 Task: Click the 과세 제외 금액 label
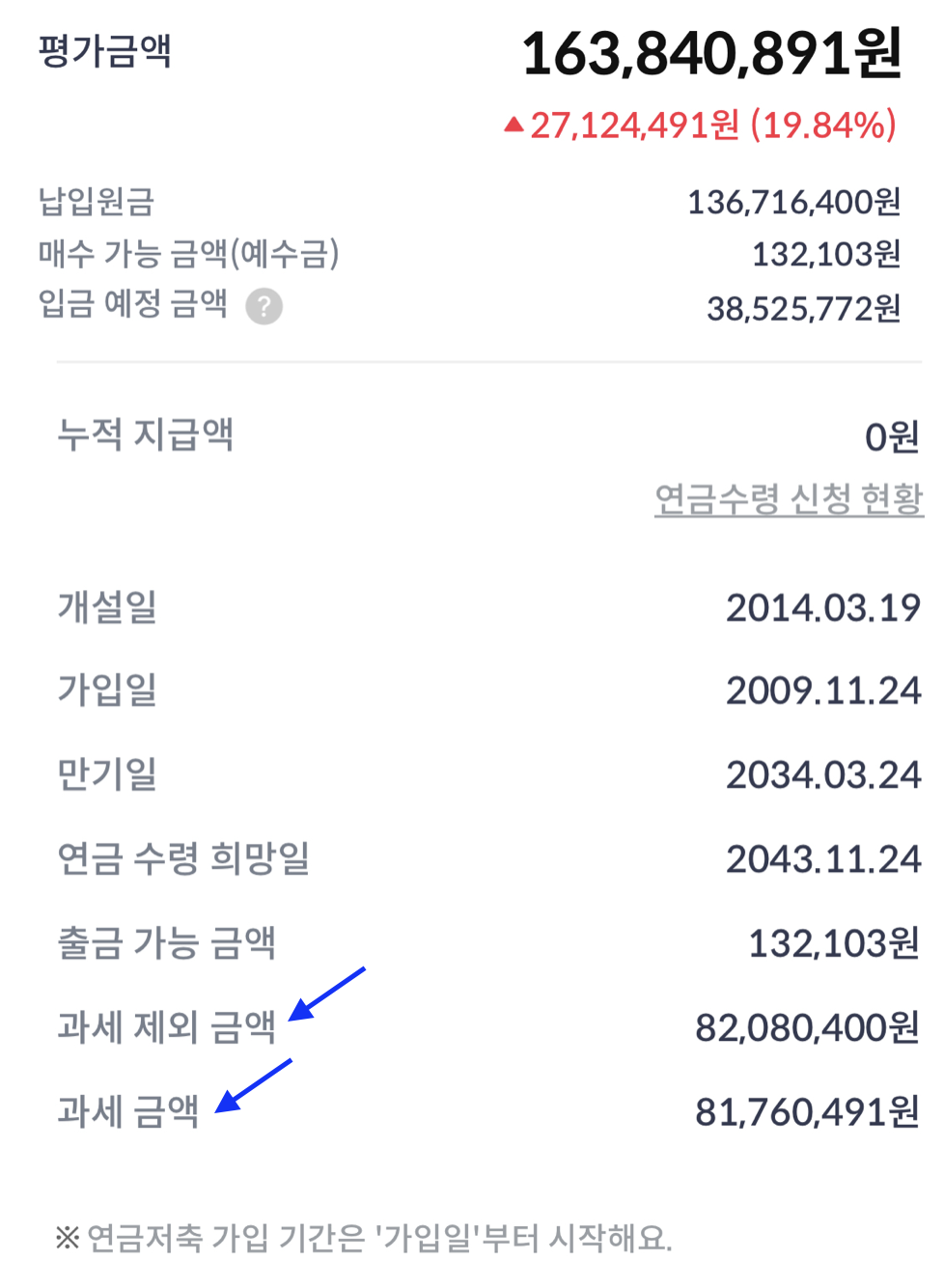(x=166, y=1028)
